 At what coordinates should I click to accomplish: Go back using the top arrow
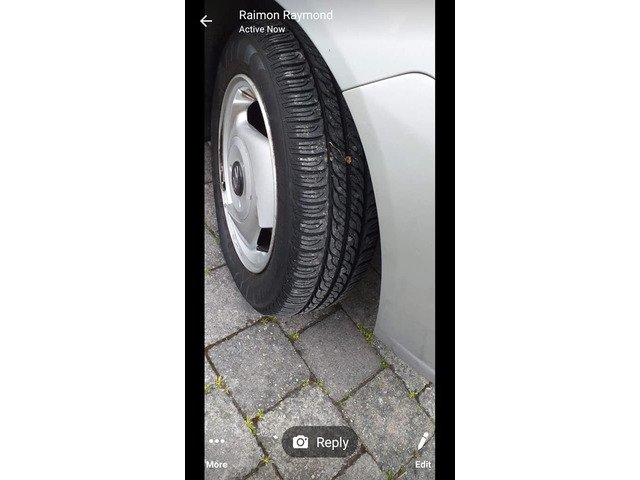[206, 21]
